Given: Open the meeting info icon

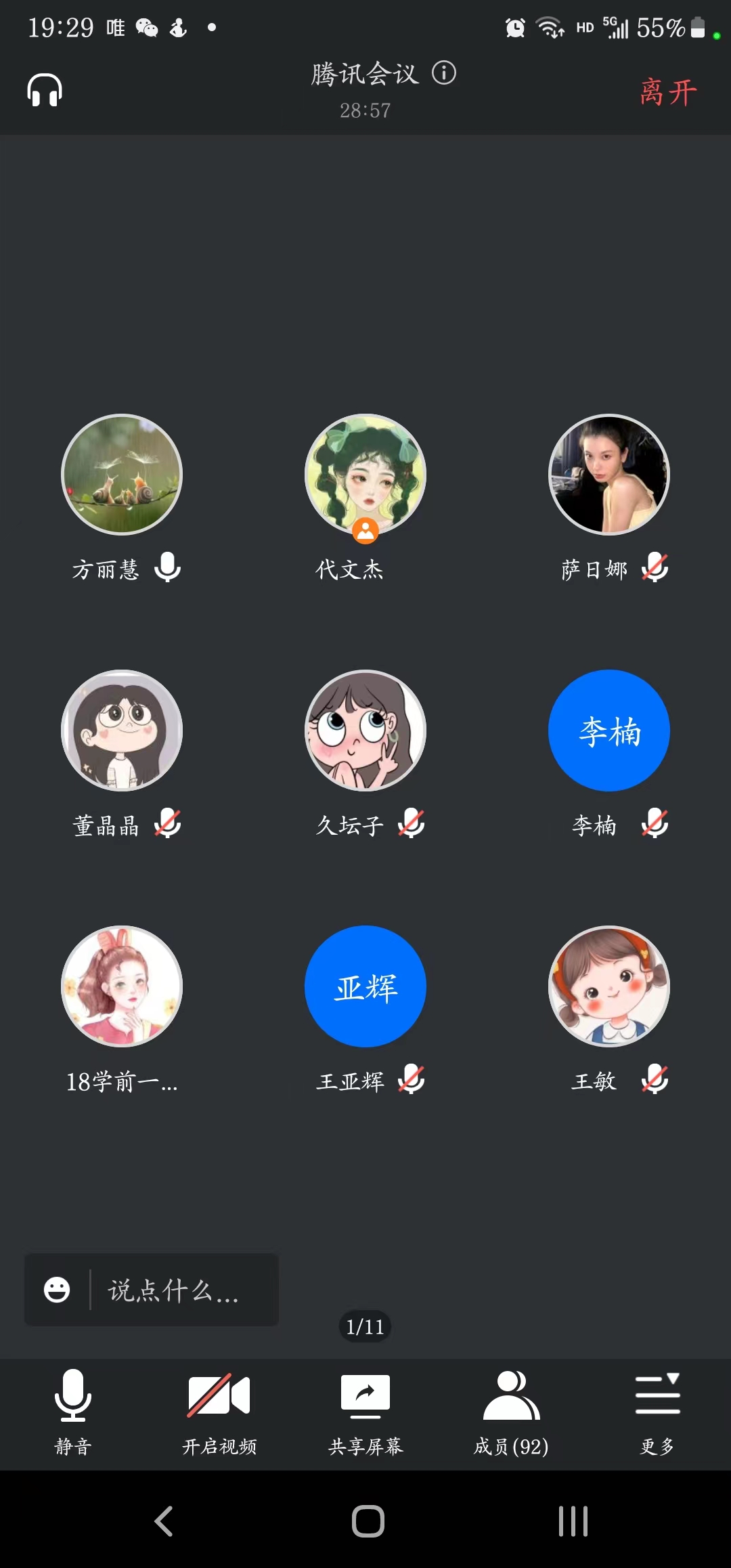Looking at the screenshot, I should point(444,72).
